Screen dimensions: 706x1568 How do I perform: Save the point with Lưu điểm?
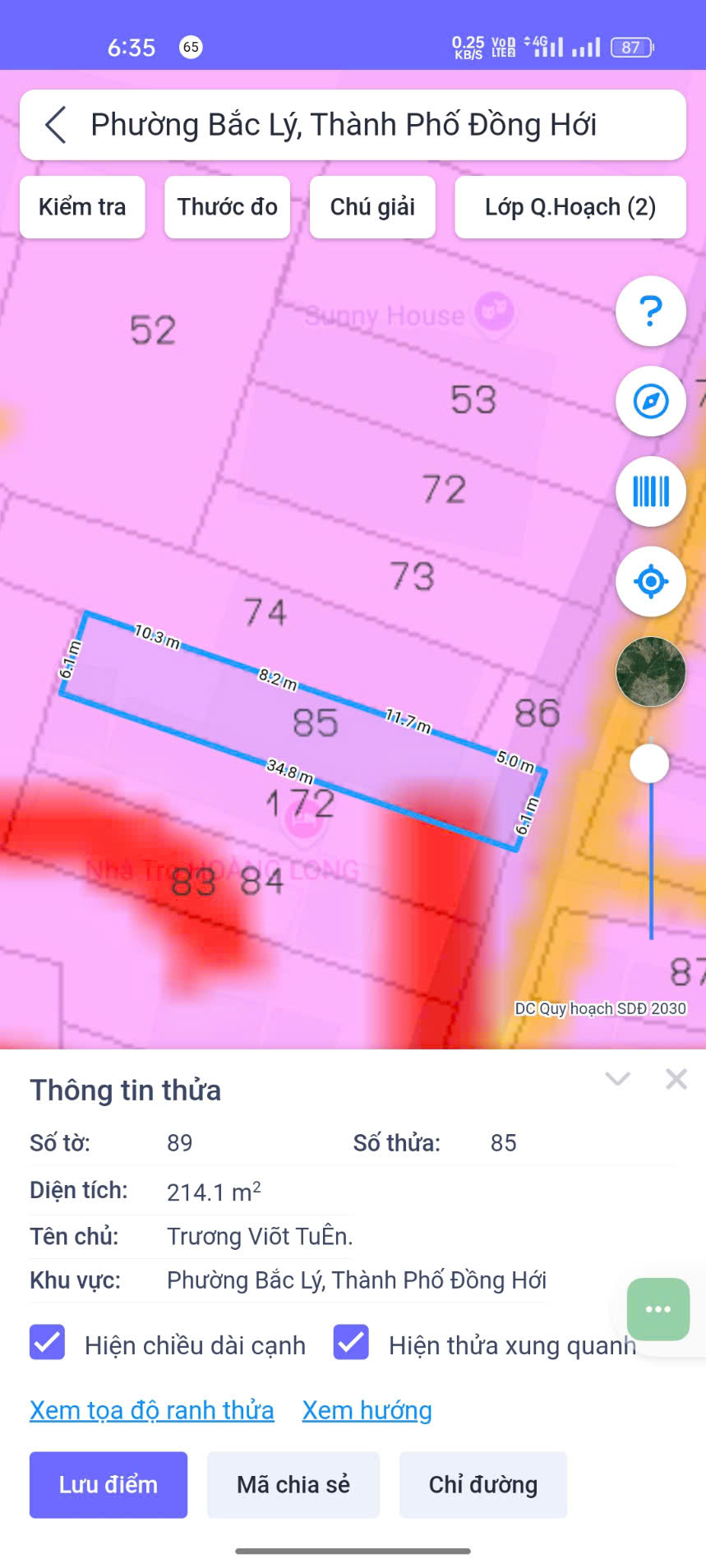[x=108, y=1484]
